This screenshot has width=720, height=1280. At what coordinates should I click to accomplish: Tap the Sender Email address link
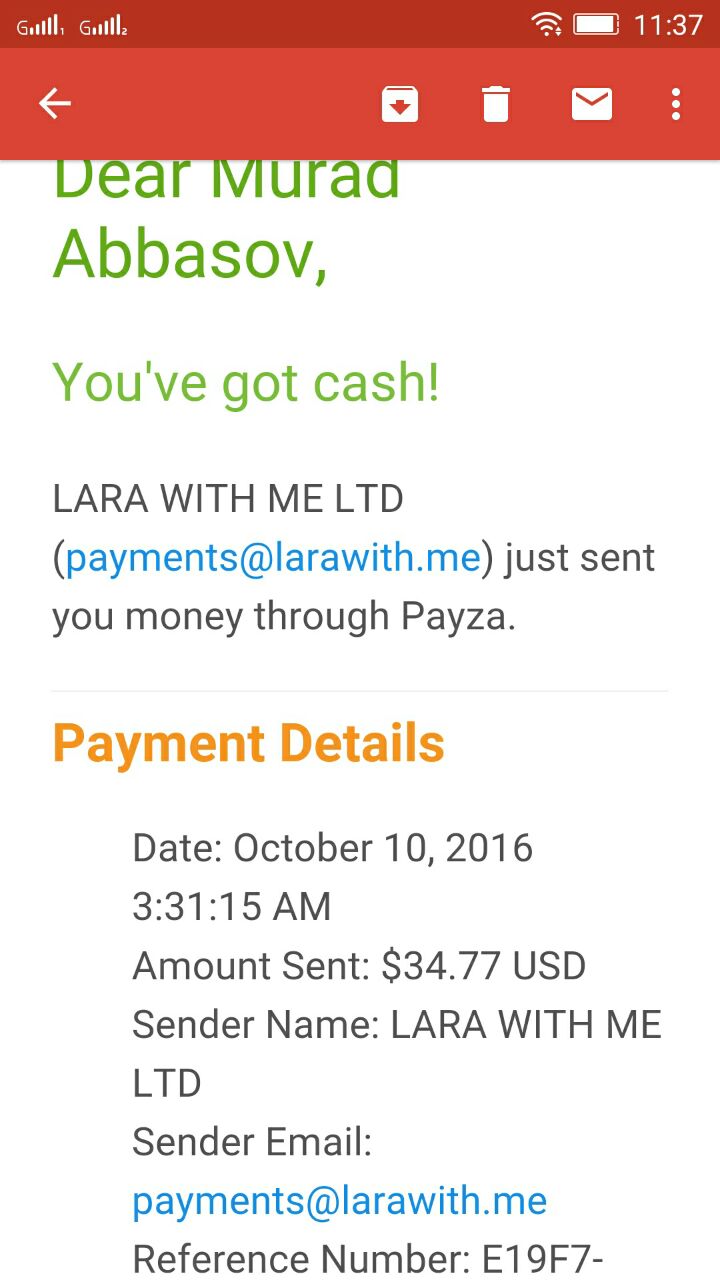[x=339, y=1200]
